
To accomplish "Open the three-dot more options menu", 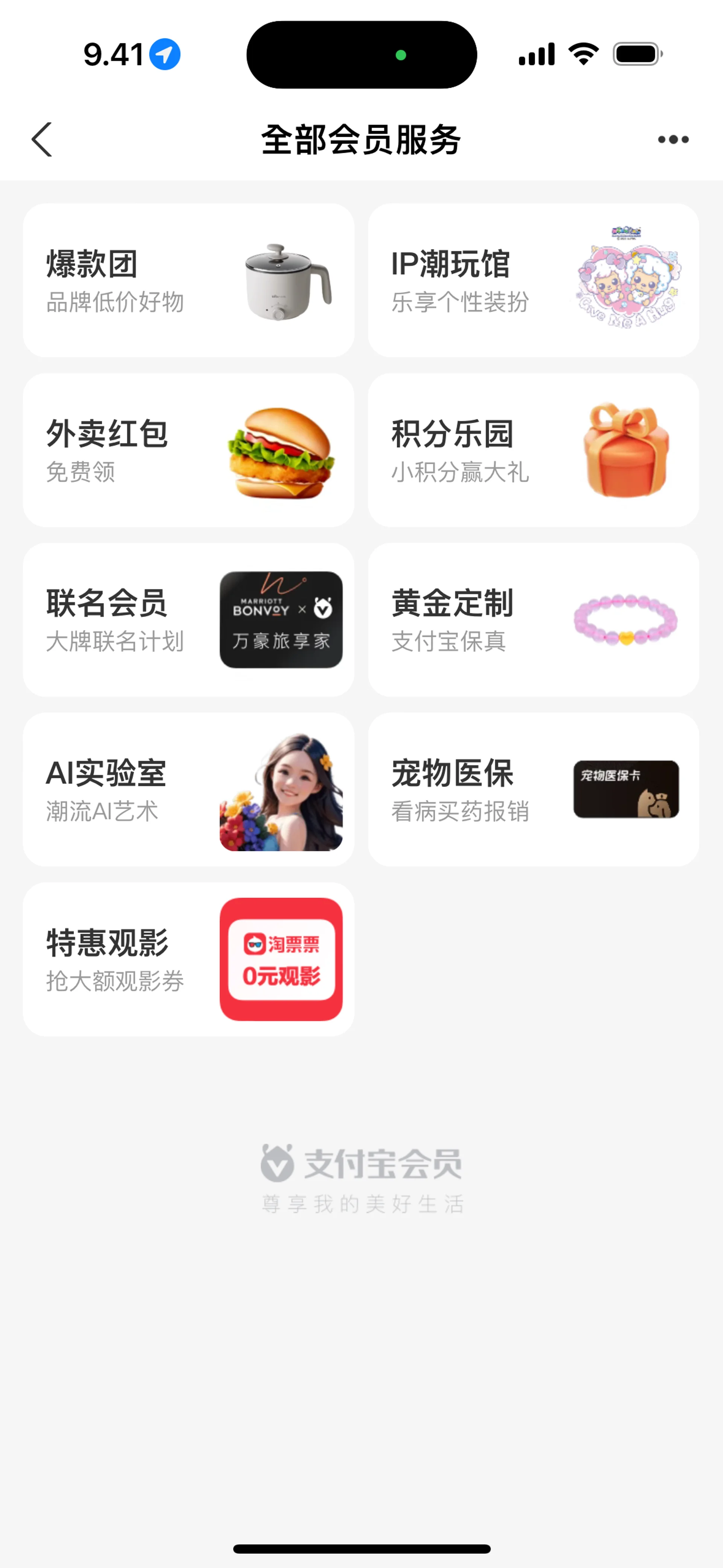I will tap(673, 139).
